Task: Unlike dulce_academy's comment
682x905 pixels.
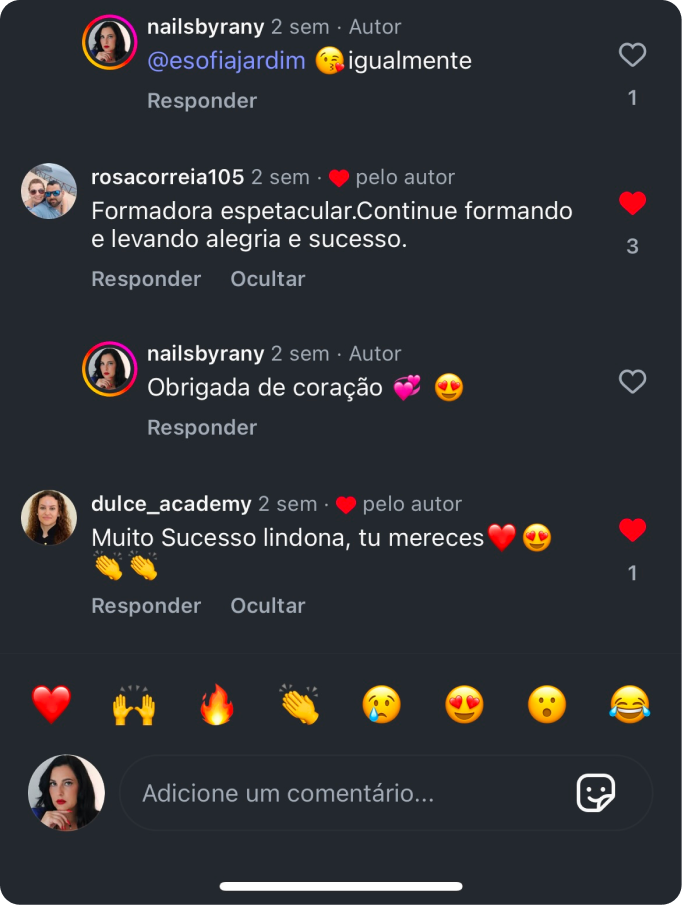Action: pos(632,530)
